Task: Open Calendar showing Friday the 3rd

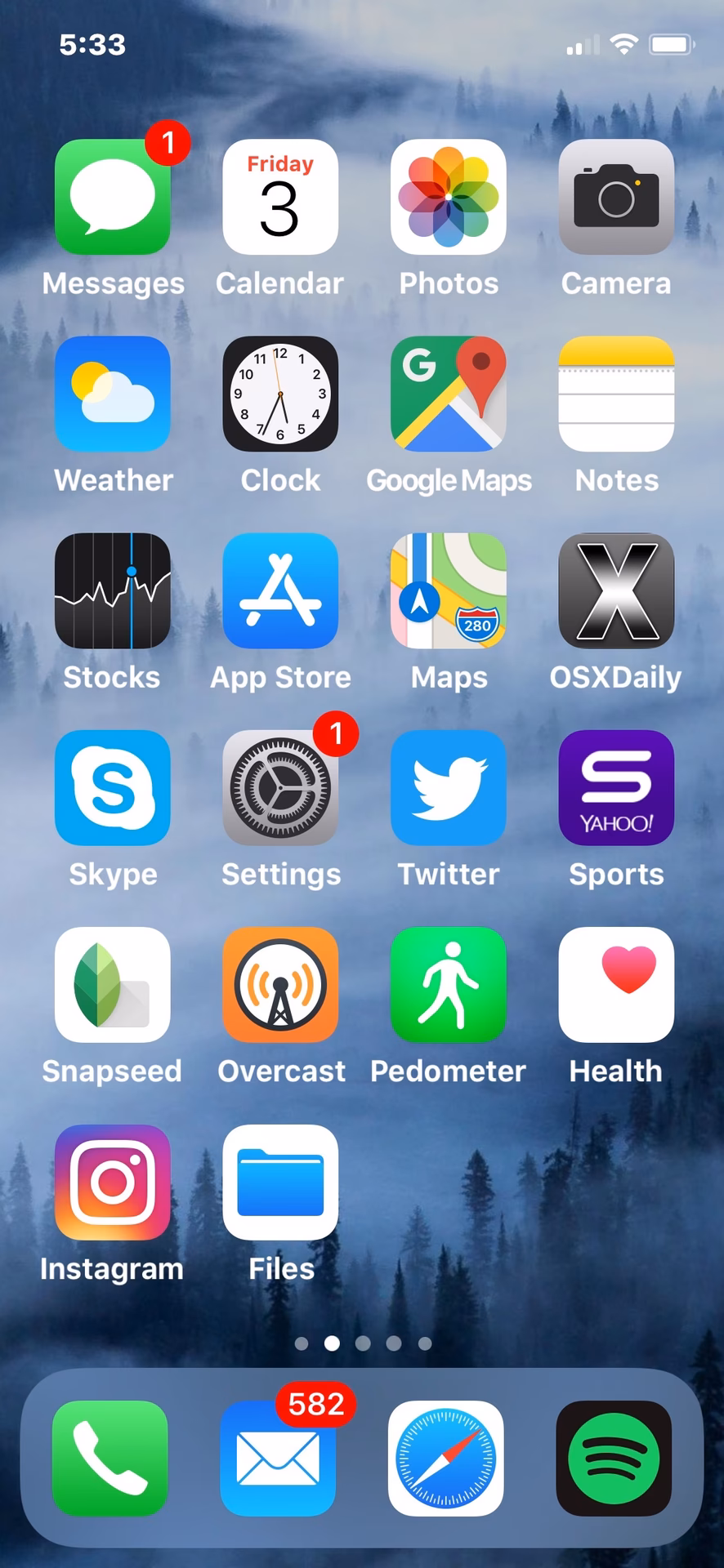Action: click(280, 198)
